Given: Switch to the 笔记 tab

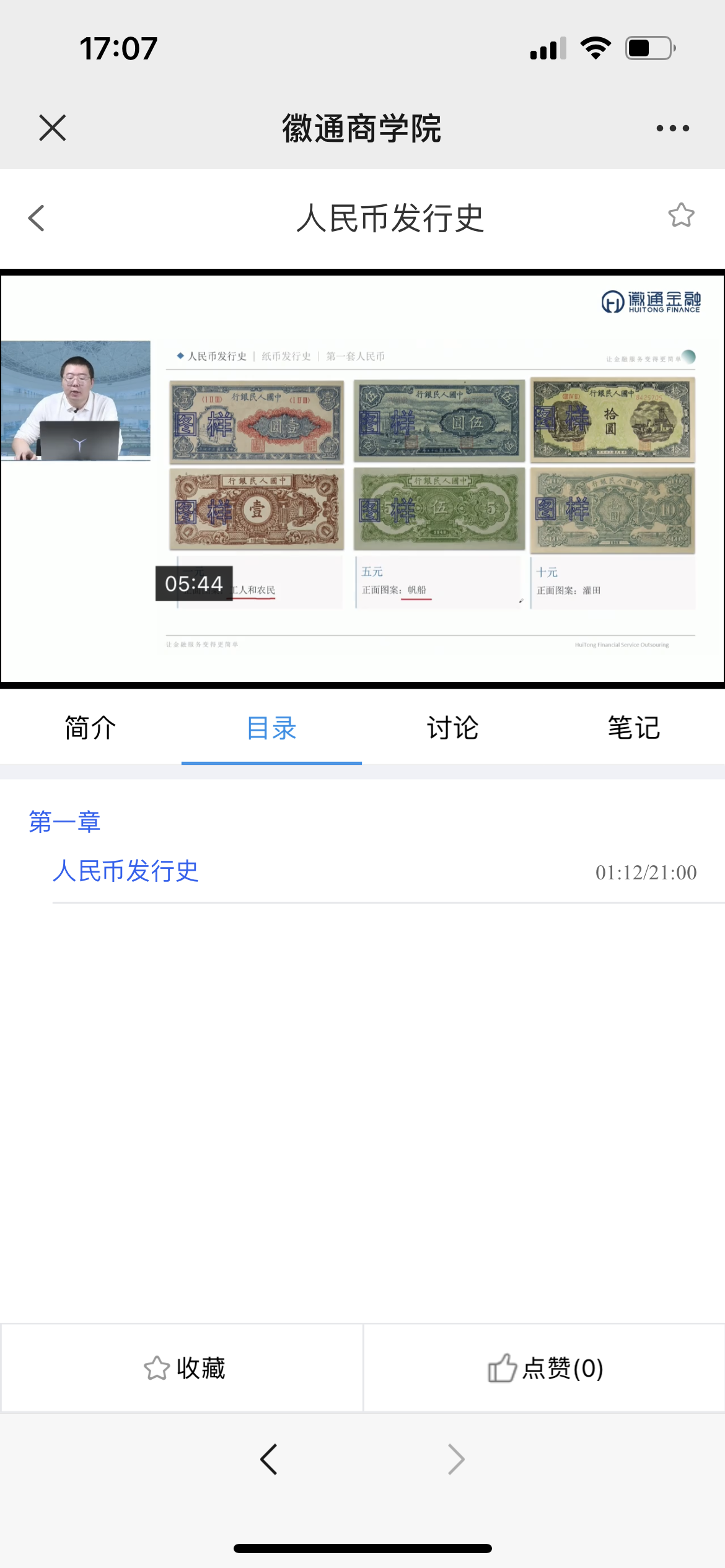Looking at the screenshot, I should pyautogui.click(x=633, y=728).
